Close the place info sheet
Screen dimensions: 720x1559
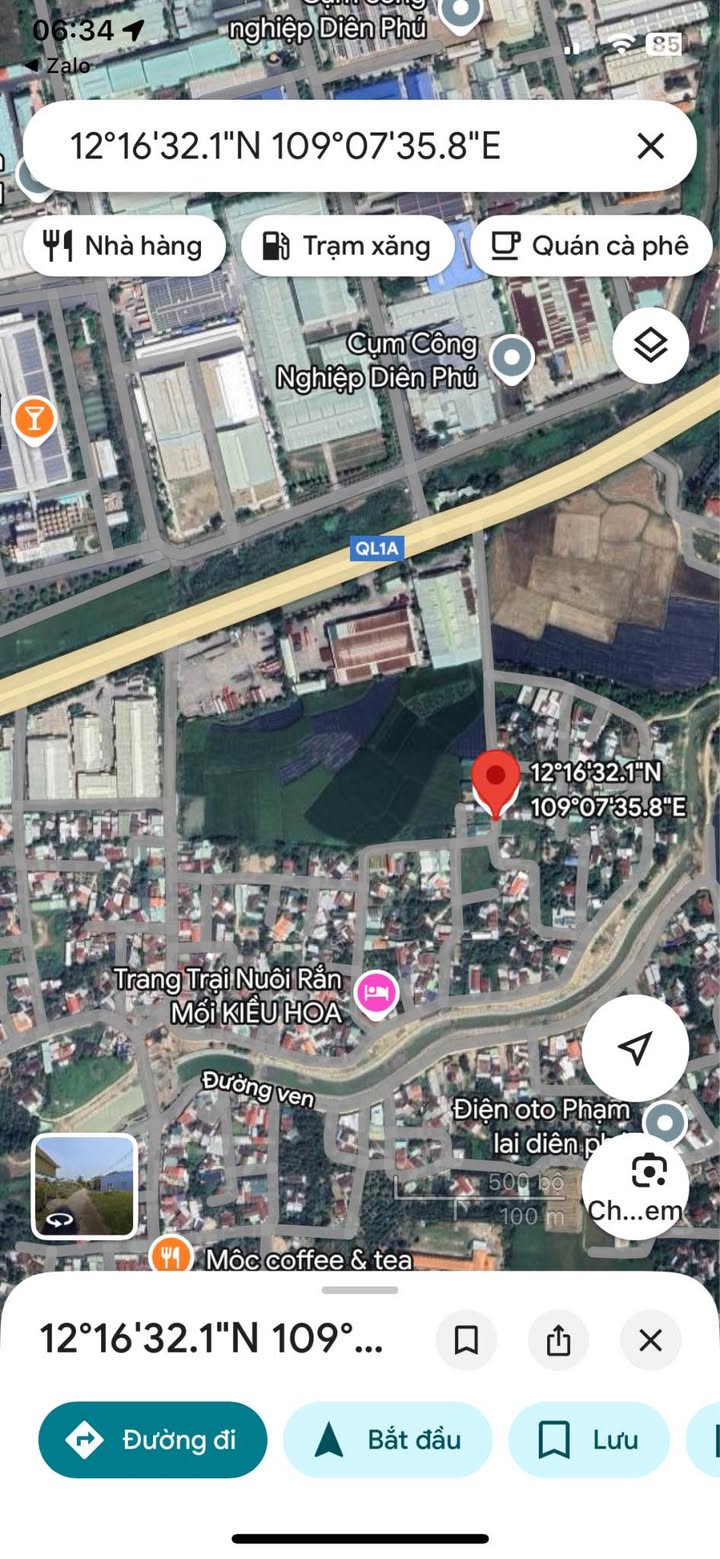tap(651, 1340)
